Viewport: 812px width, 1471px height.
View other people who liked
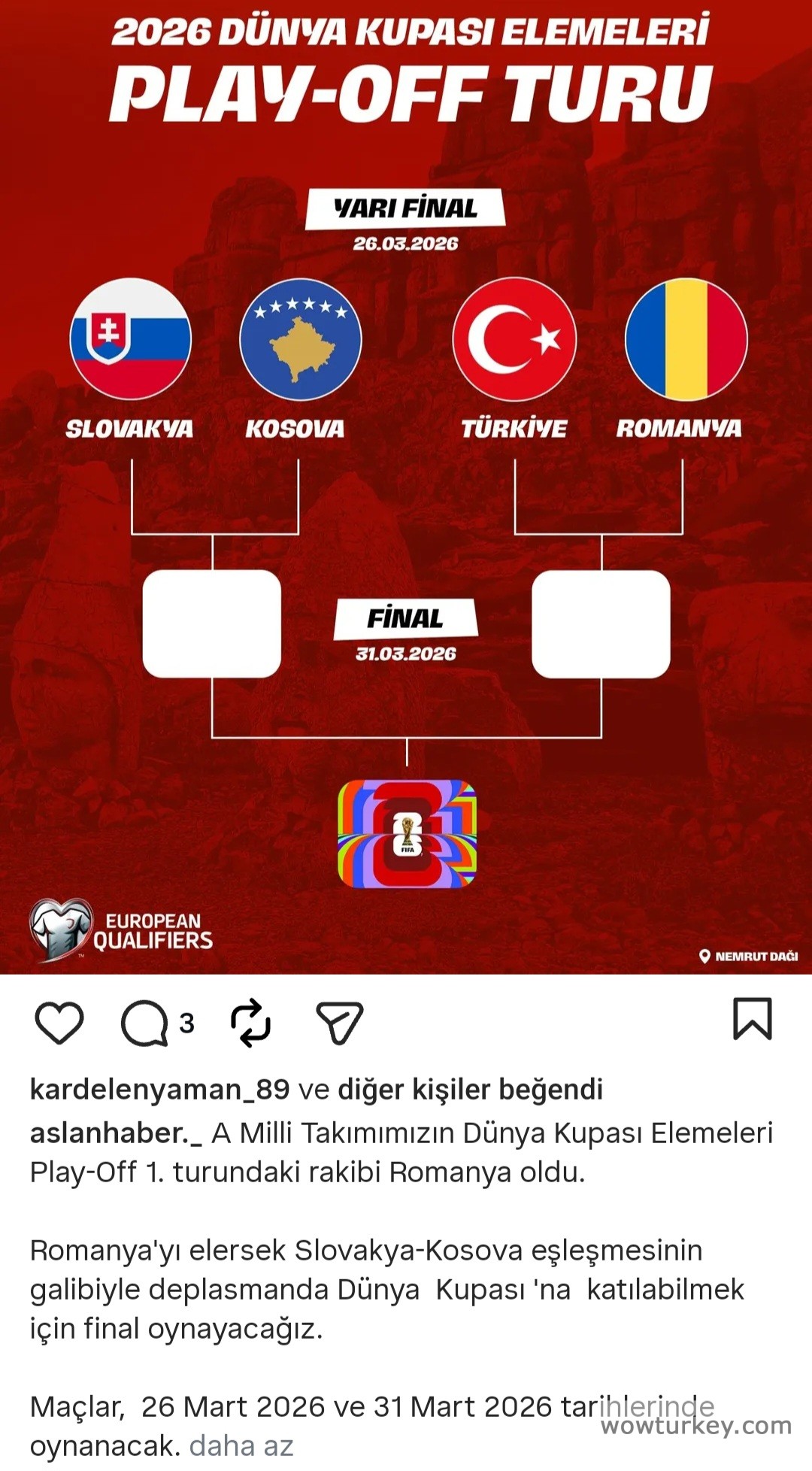[x=470, y=1089]
